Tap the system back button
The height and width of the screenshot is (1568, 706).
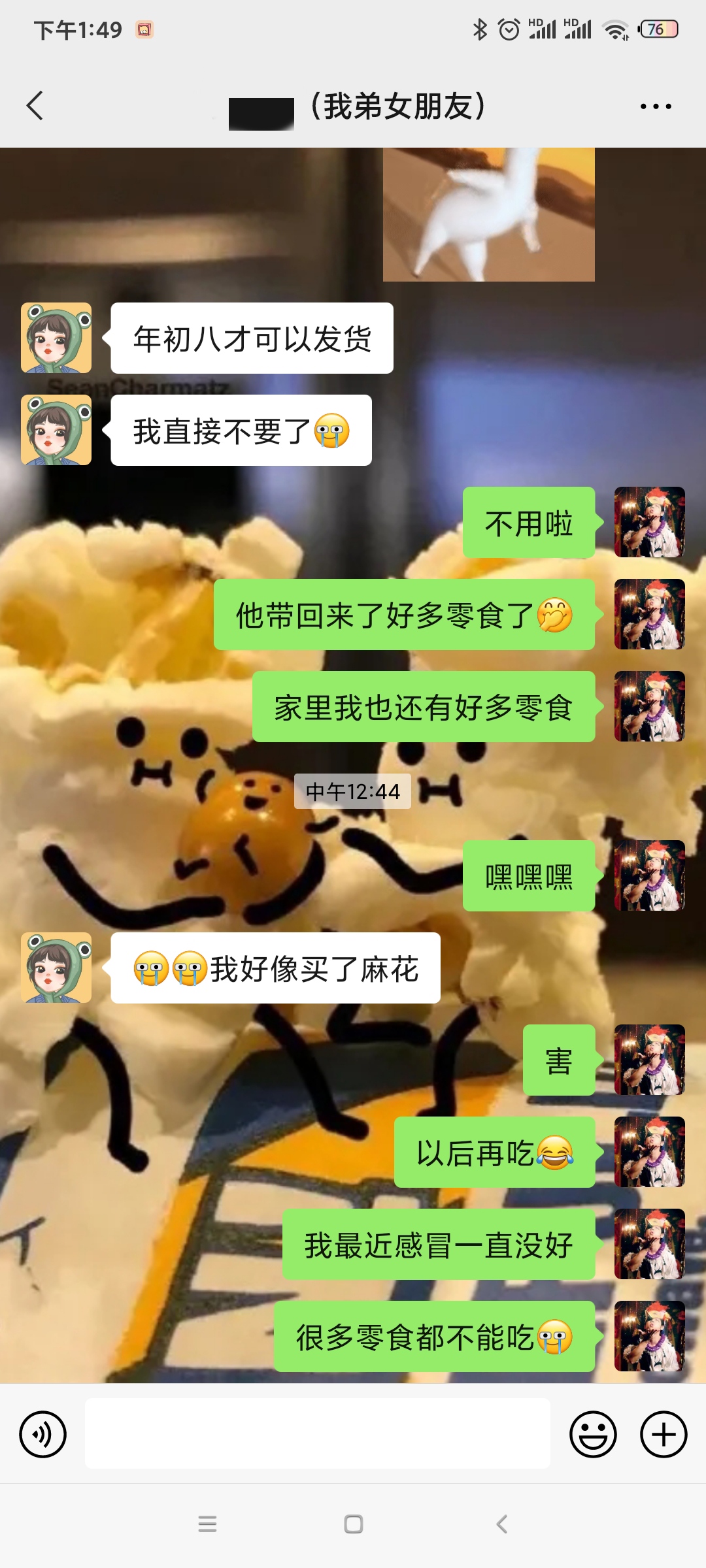[x=501, y=1524]
